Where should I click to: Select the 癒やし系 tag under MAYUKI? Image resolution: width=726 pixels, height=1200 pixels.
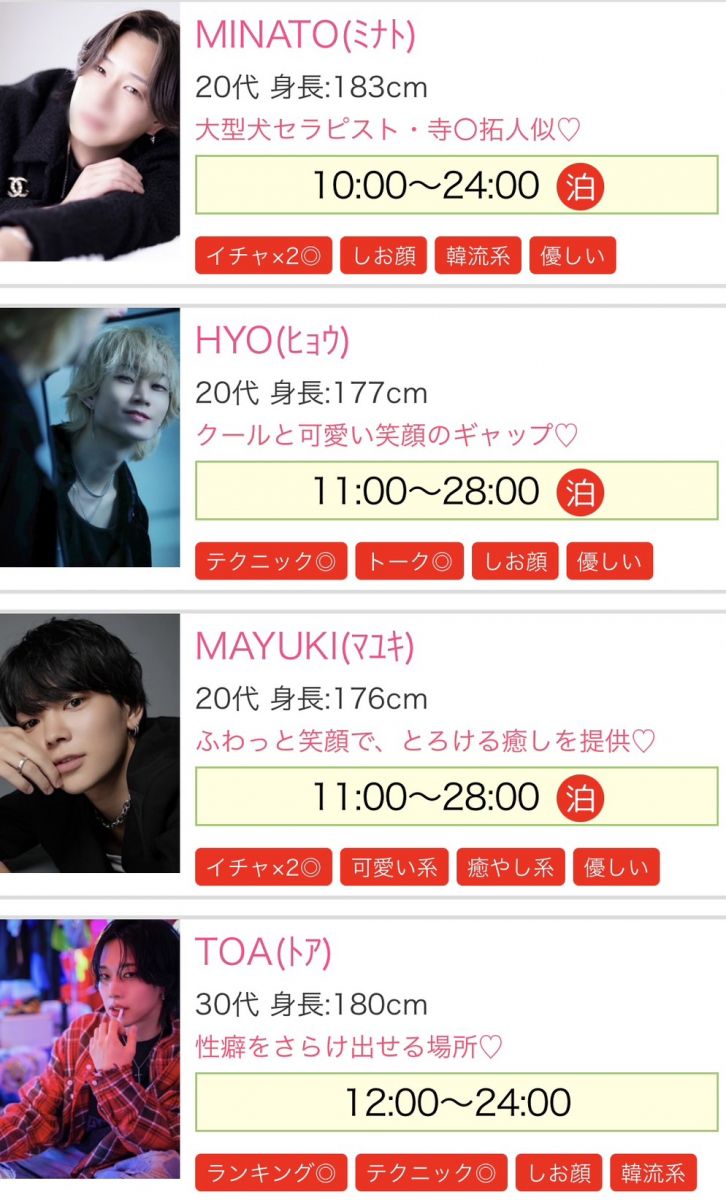pyautogui.click(x=510, y=868)
